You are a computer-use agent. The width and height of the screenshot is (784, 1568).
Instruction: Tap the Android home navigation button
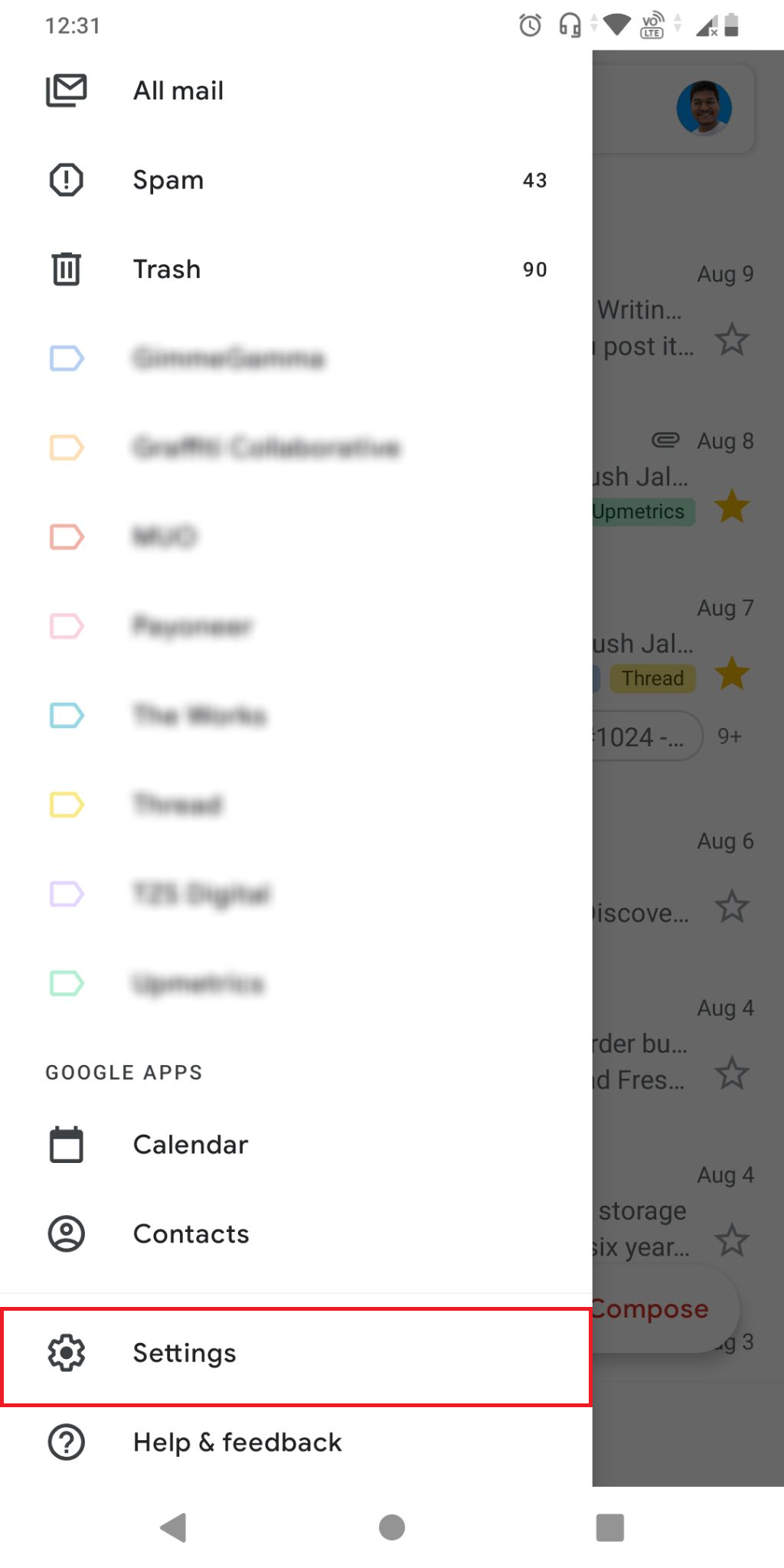pos(391,1528)
